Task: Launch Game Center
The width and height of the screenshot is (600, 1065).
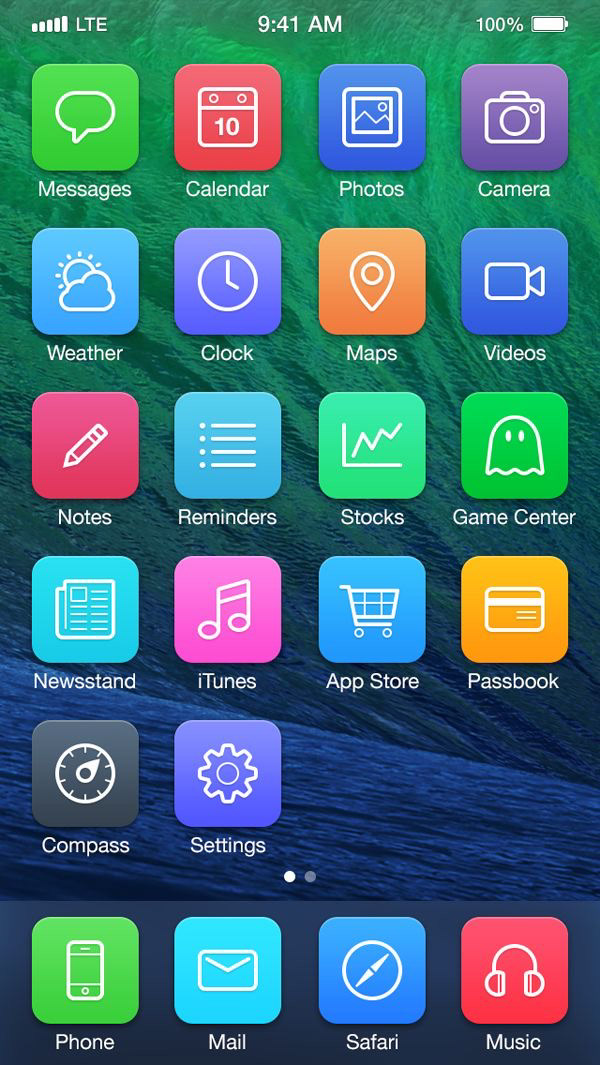Action: (514, 446)
